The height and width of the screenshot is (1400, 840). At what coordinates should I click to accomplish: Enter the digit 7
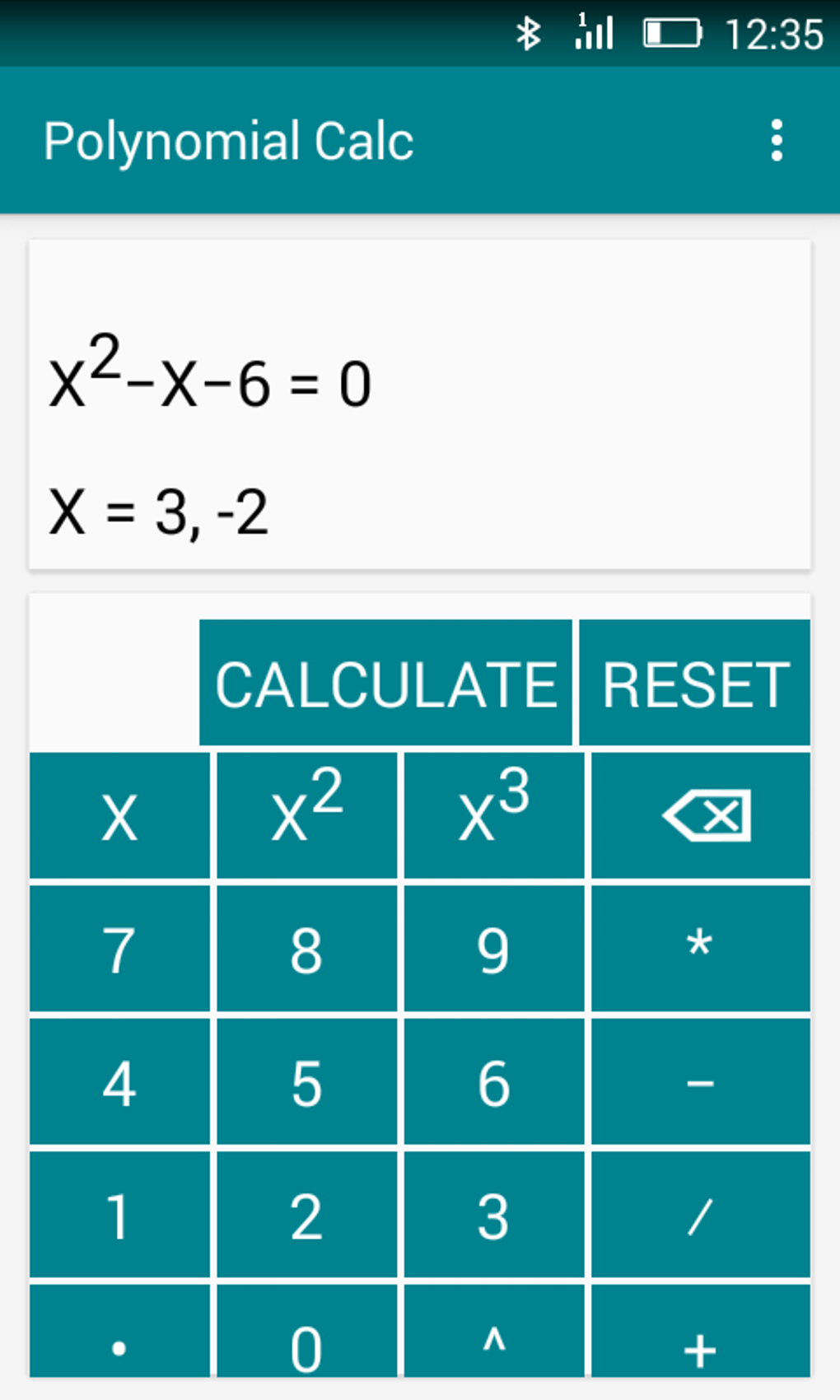[x=119, y=949]
